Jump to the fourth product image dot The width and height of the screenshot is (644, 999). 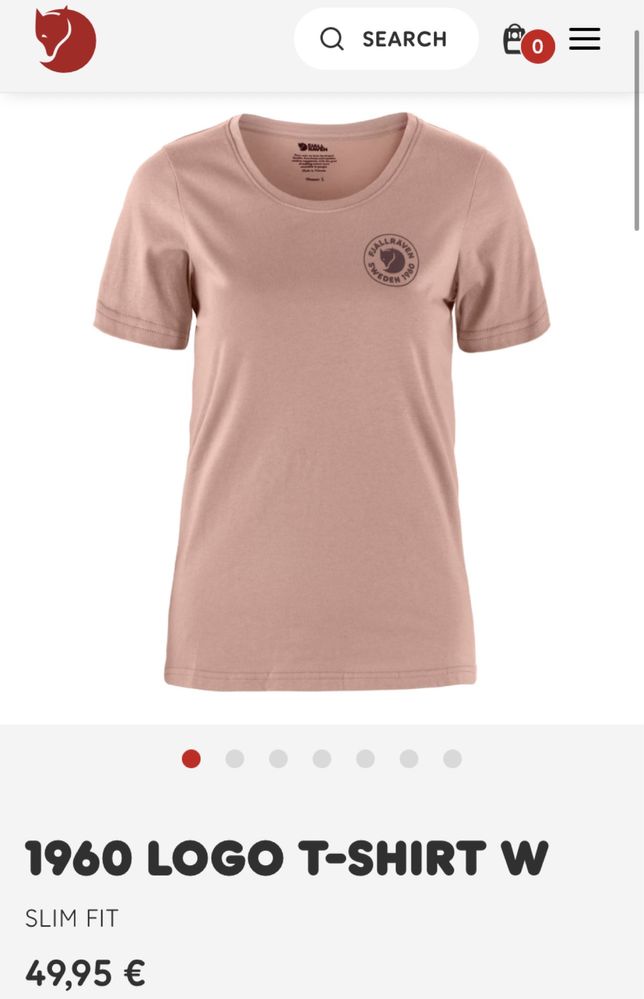(x=322, y=759)
